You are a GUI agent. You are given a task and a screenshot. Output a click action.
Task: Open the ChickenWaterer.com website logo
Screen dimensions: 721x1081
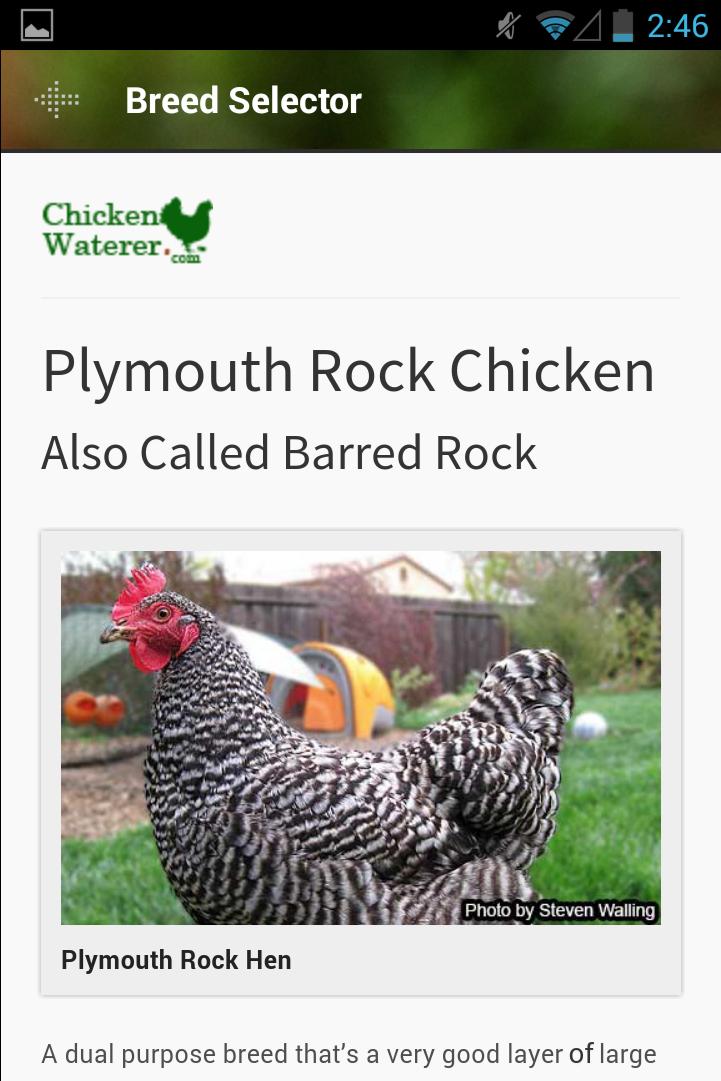(x=125, y=229)
